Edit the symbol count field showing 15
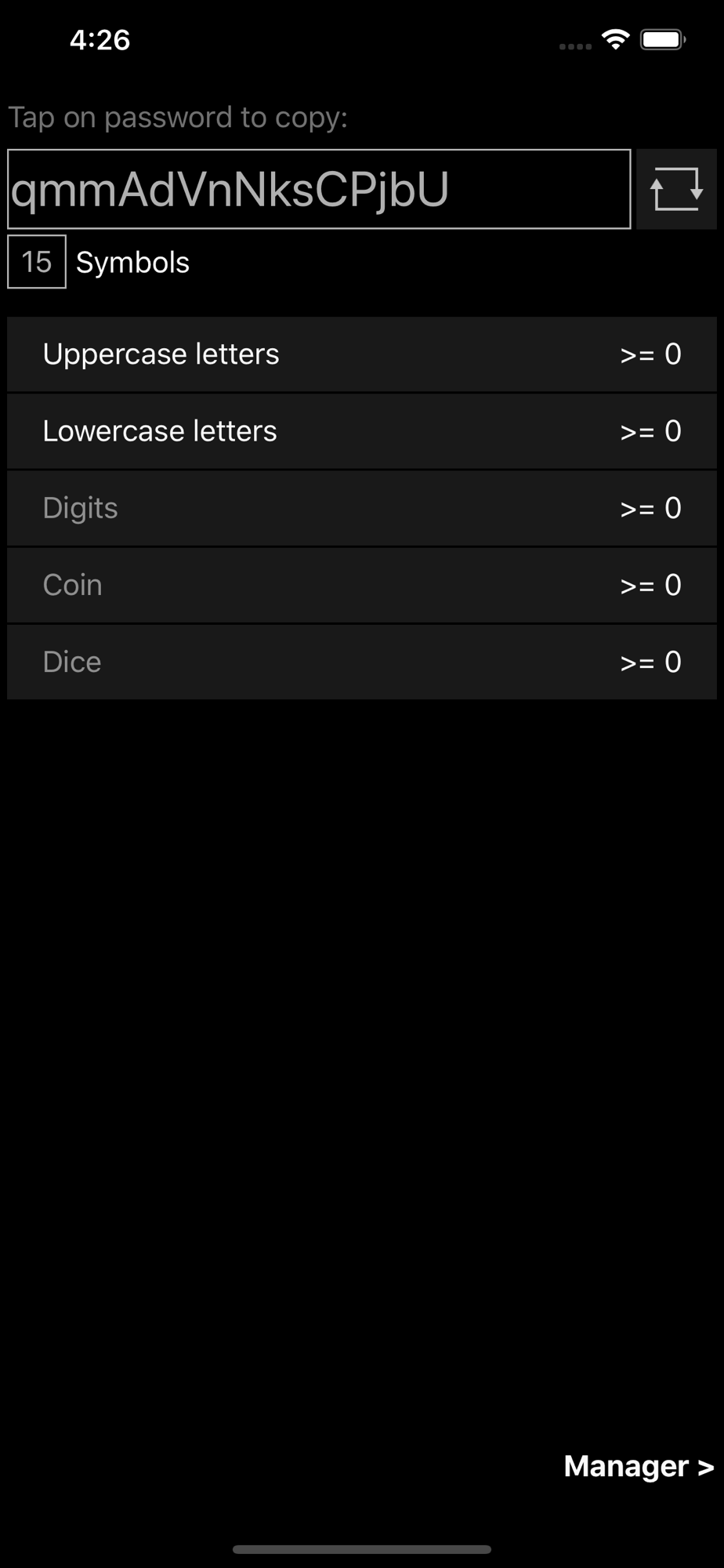Viewport: 724px width, 1568px height. [37, 262]
